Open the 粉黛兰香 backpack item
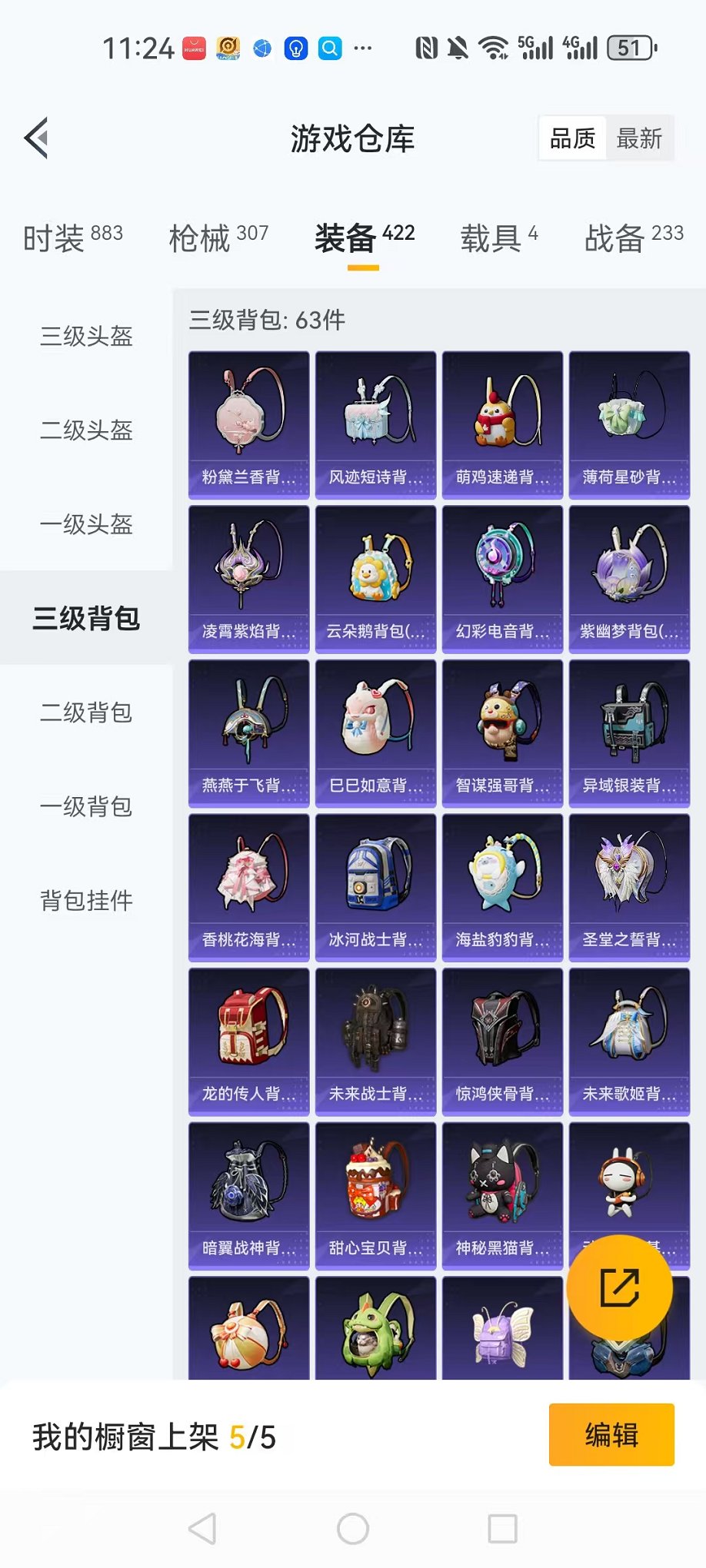This screenshot has width=706, height=1568. pos(248,425)
